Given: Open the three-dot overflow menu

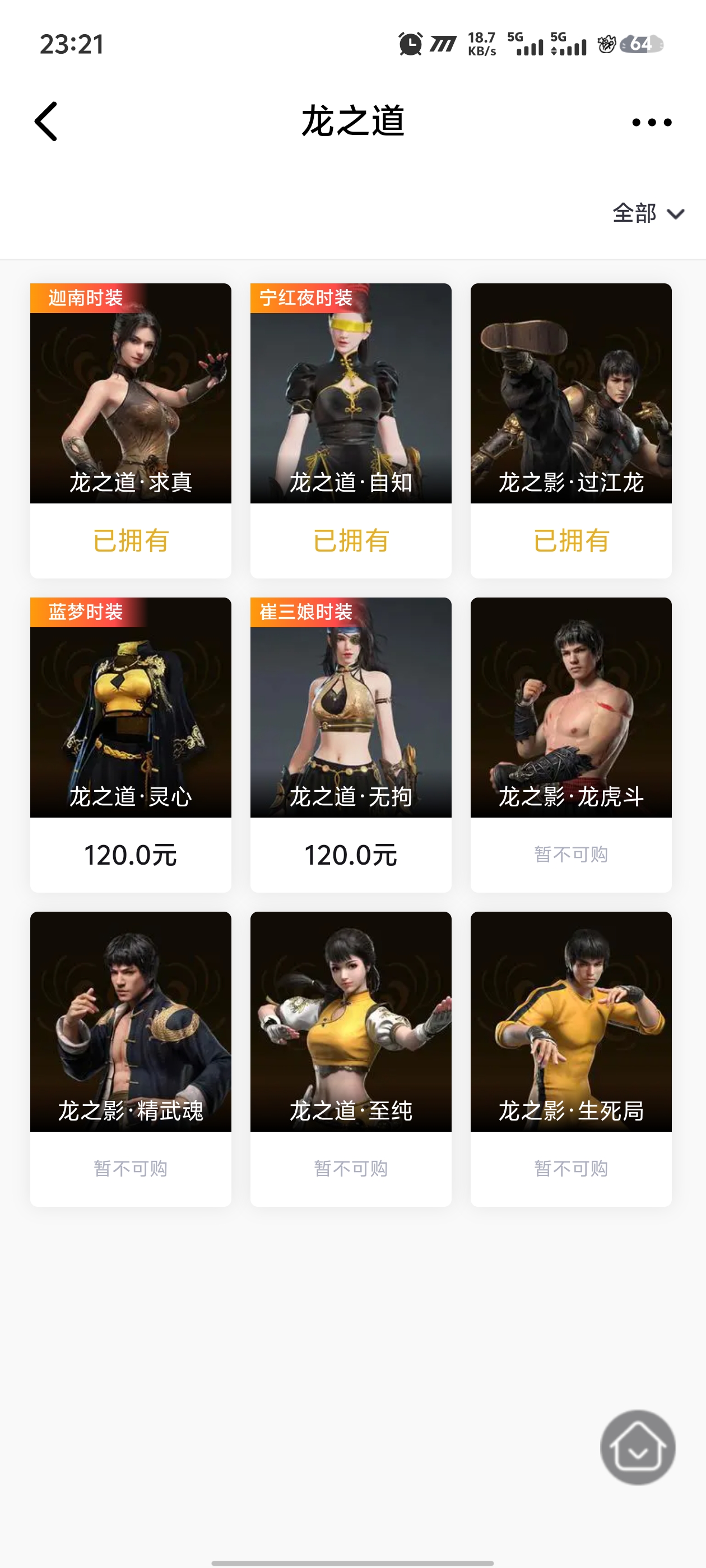Looking at the screenshot, I should [651, 122].
